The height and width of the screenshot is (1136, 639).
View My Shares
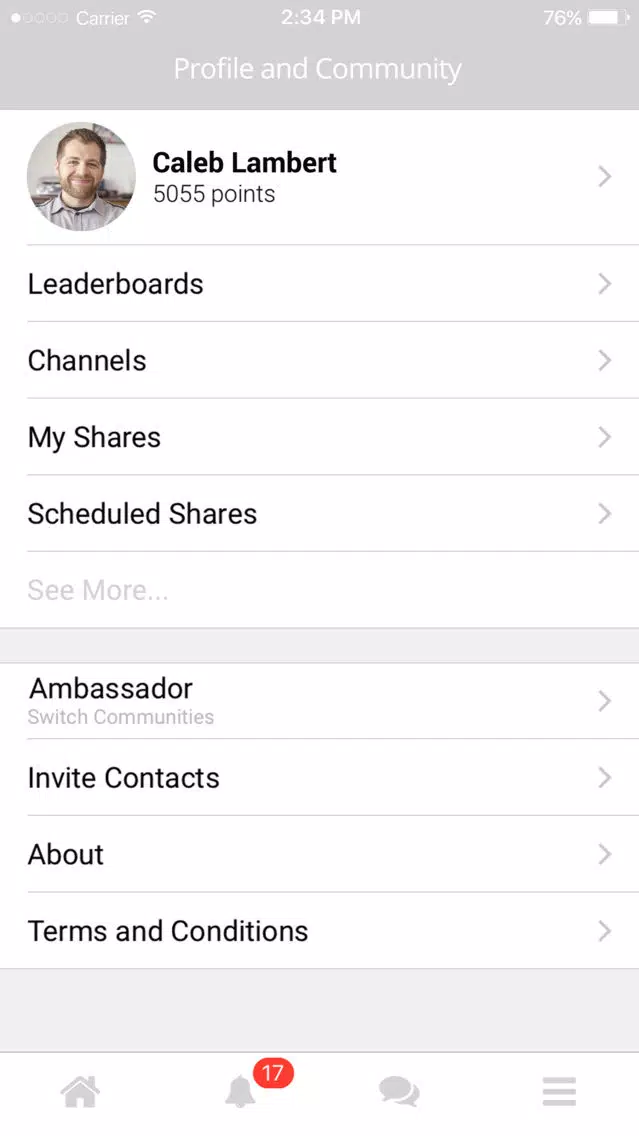pos(320,437)
